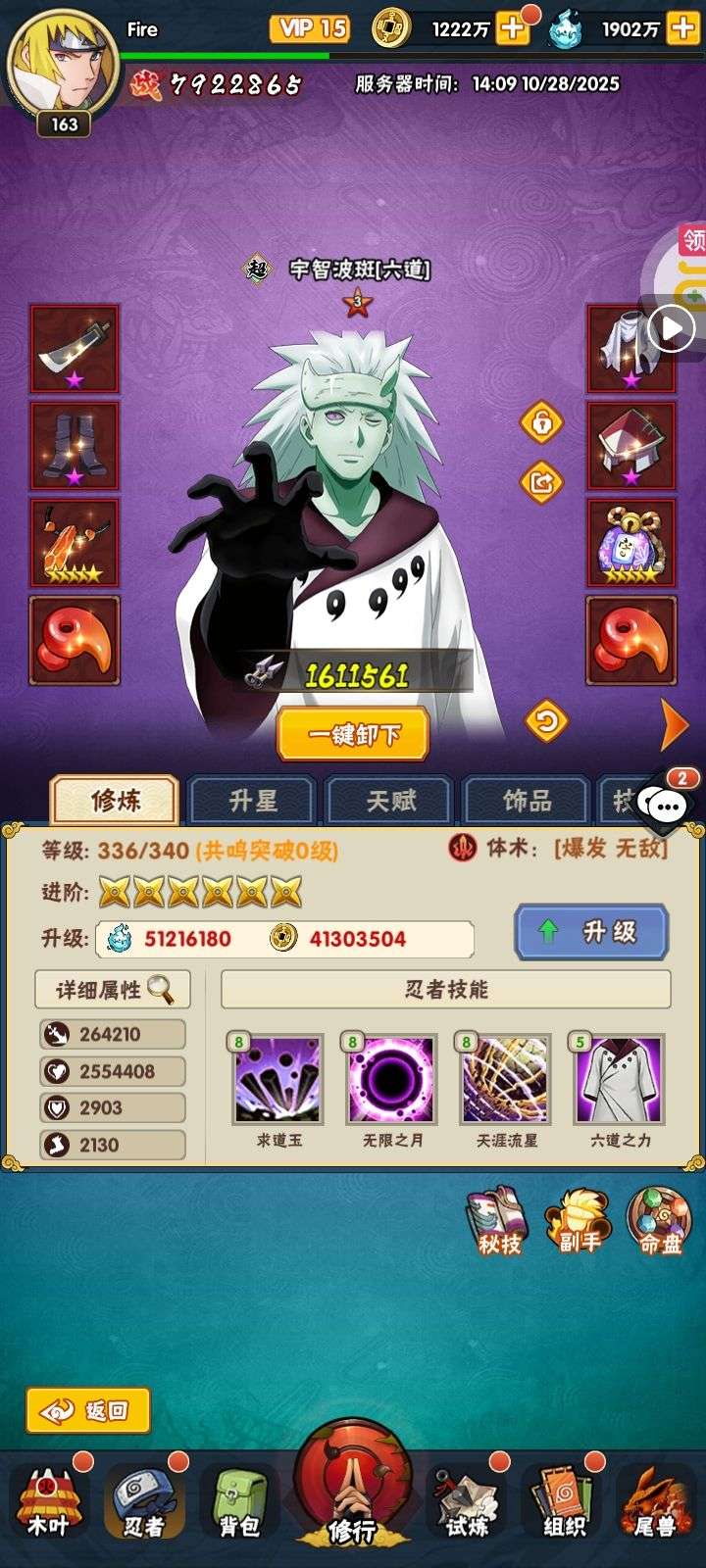Tap the 返回 back button
Image resolution: width=706 pixels, height=1568 pixels.
(88, 1411)
